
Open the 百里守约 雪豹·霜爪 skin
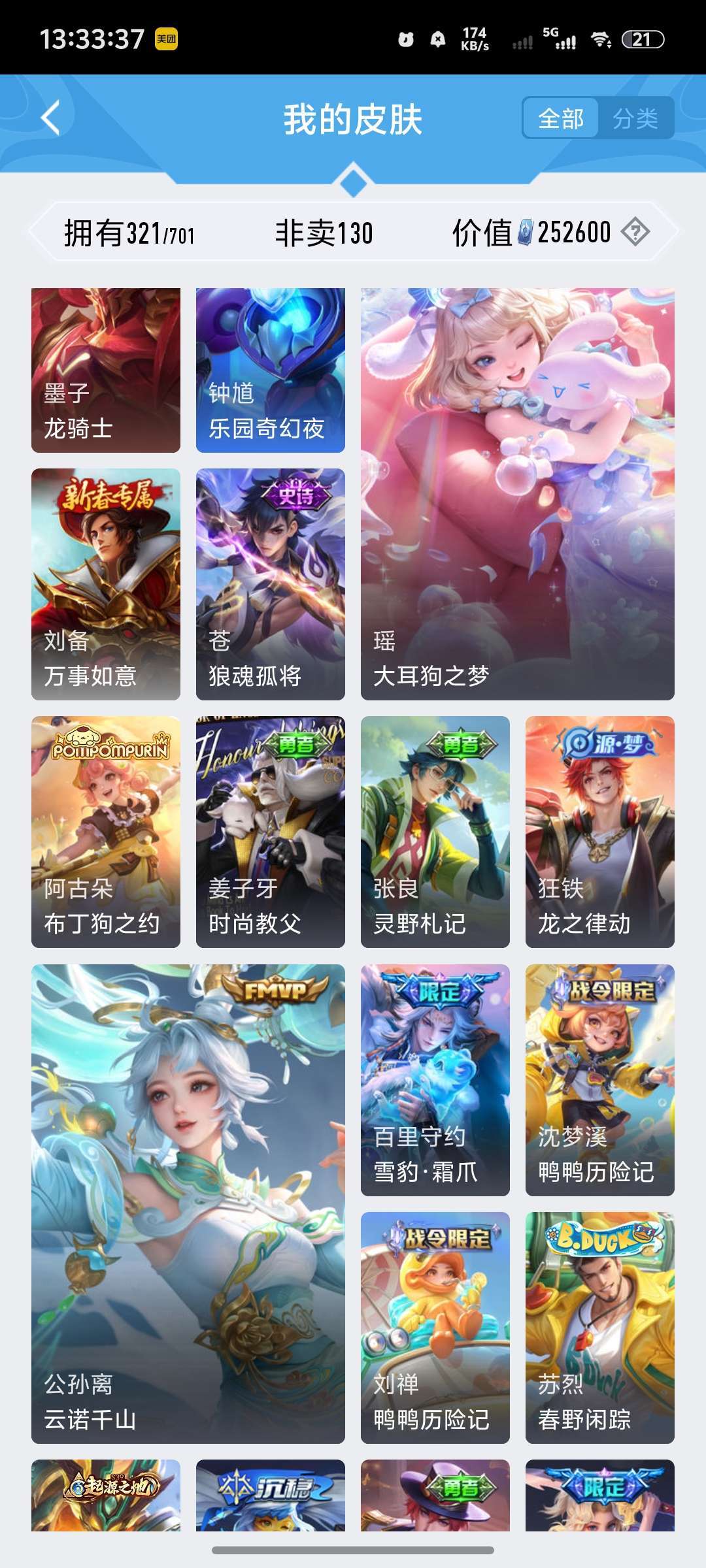pyautogui.click(x=435, y=1080)
